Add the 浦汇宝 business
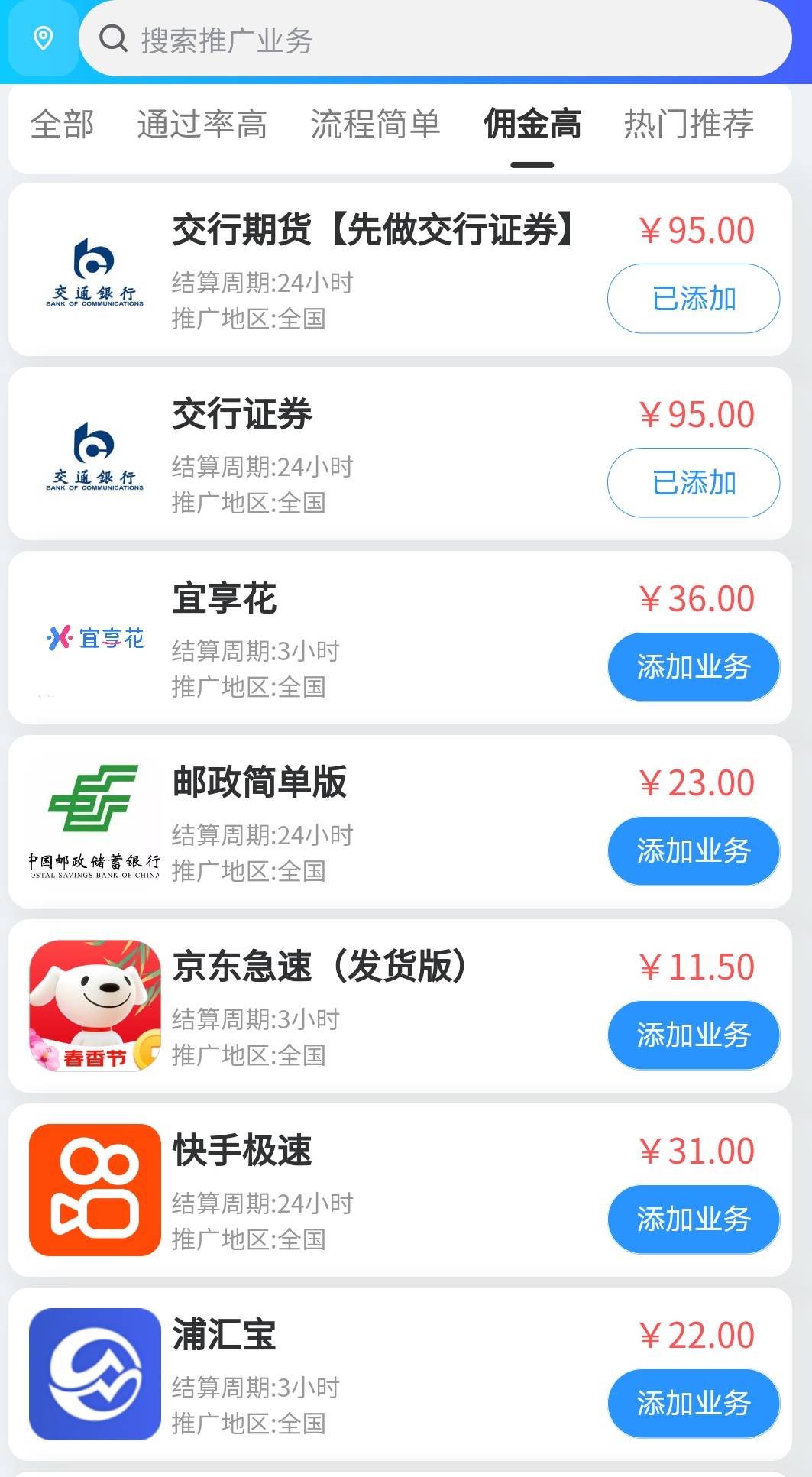Screen dimensions: 812x1477 (693, 1404)
